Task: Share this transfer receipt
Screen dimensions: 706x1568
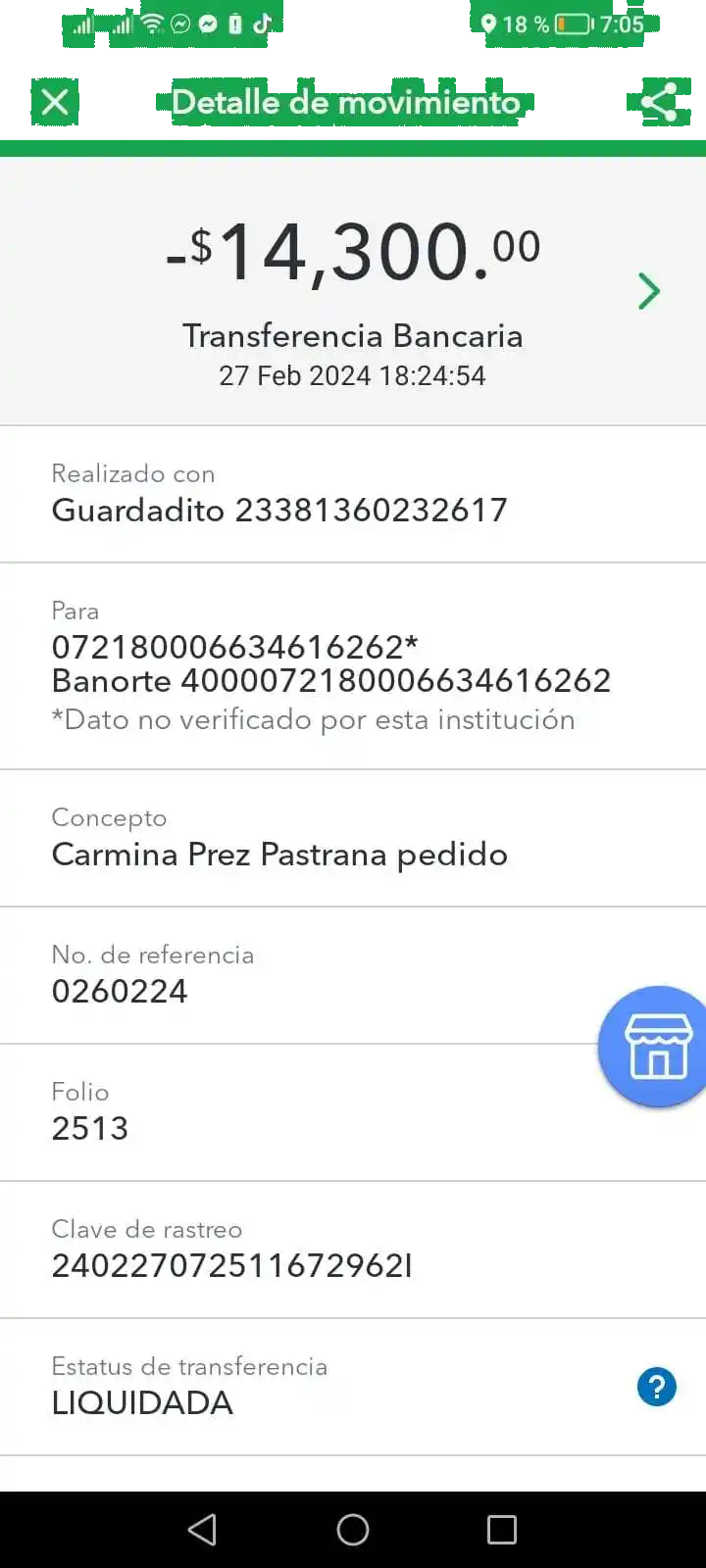Action: click(x=658, y=102)
